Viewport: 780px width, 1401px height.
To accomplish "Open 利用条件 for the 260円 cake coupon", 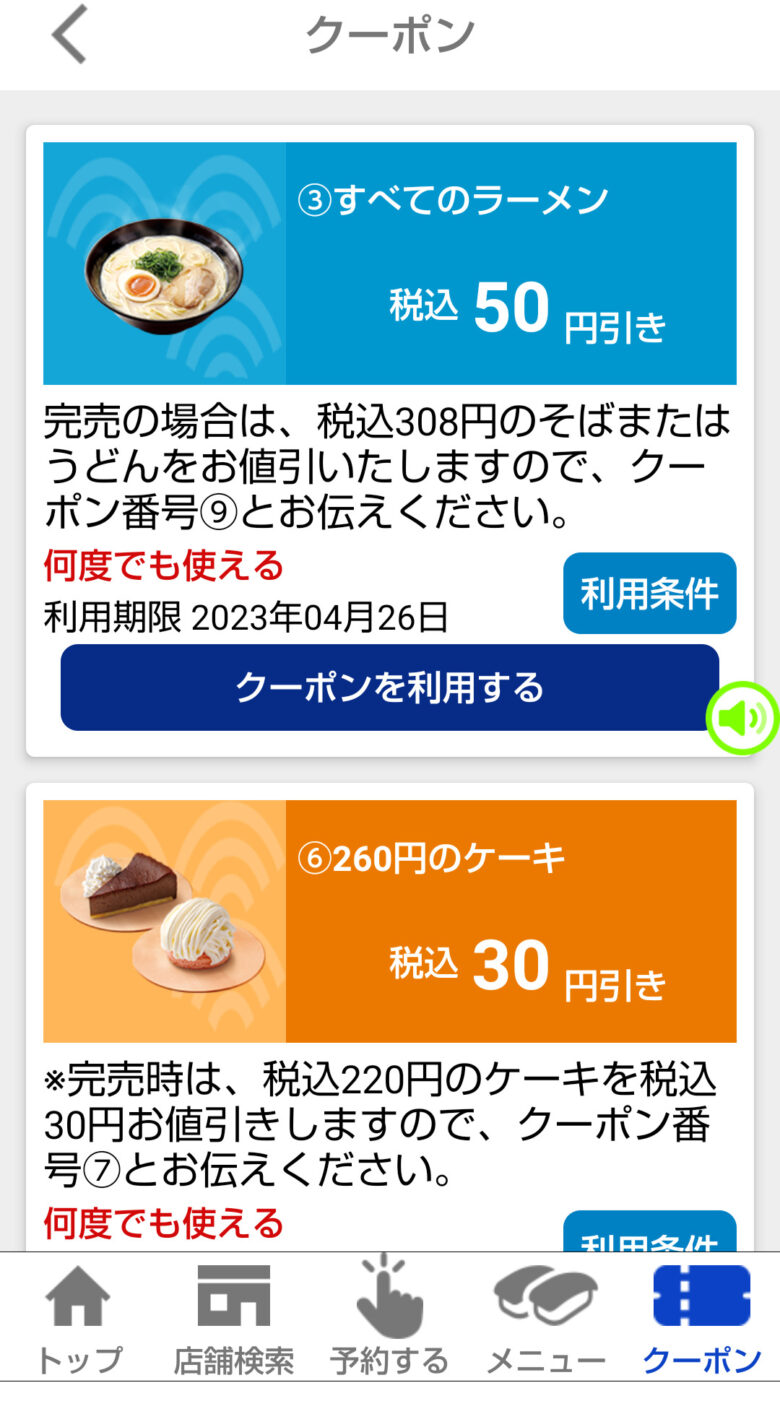I will [649, 1234].
